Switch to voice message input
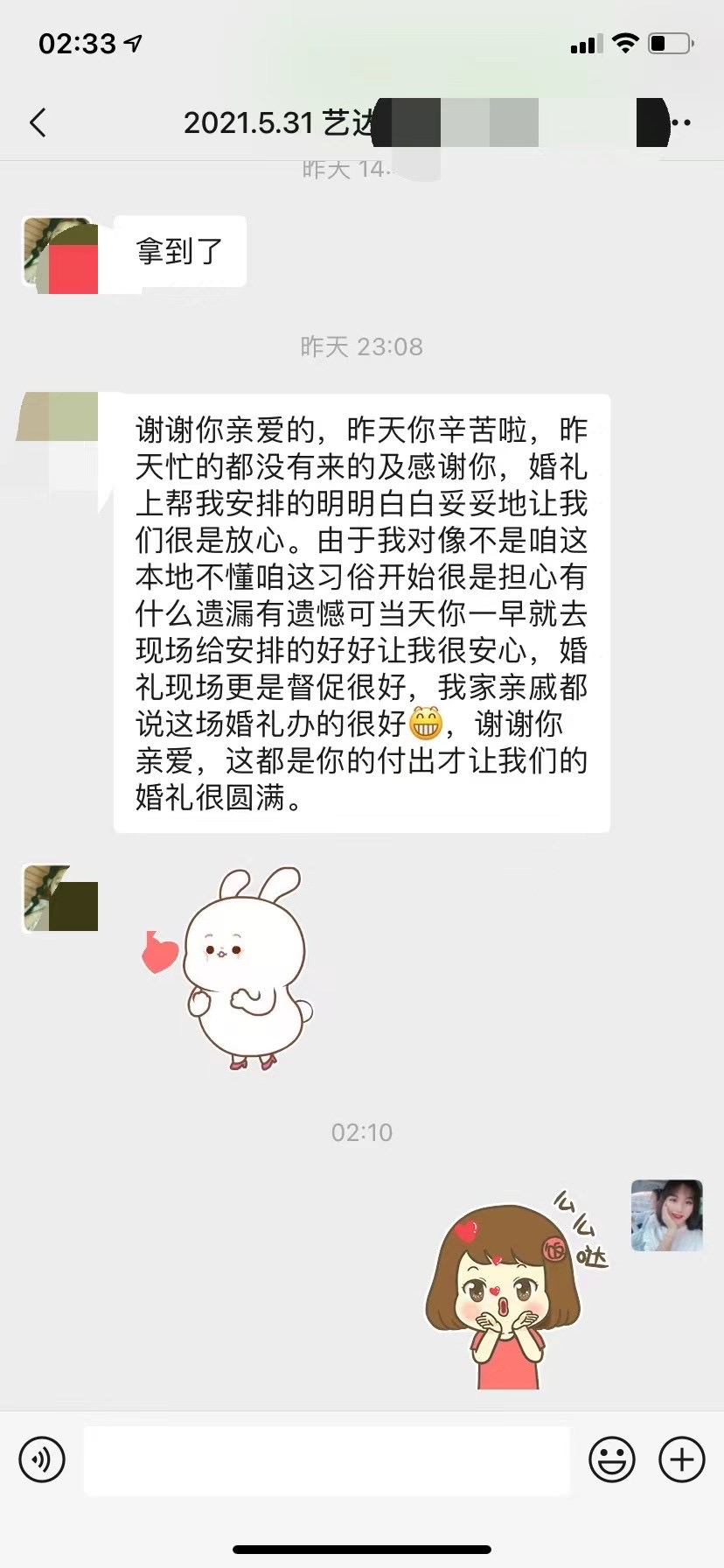The height and width of the screenshot is (1568, 724). 42,1459
